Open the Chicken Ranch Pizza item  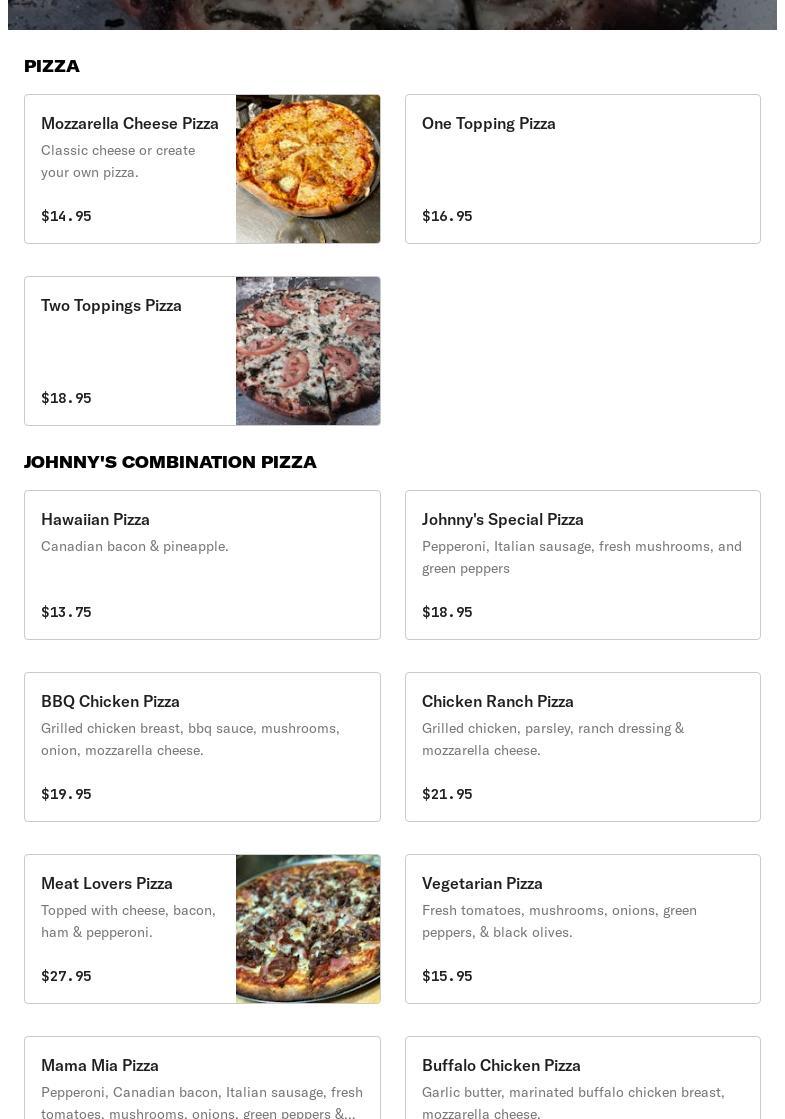tap(582, 747)
